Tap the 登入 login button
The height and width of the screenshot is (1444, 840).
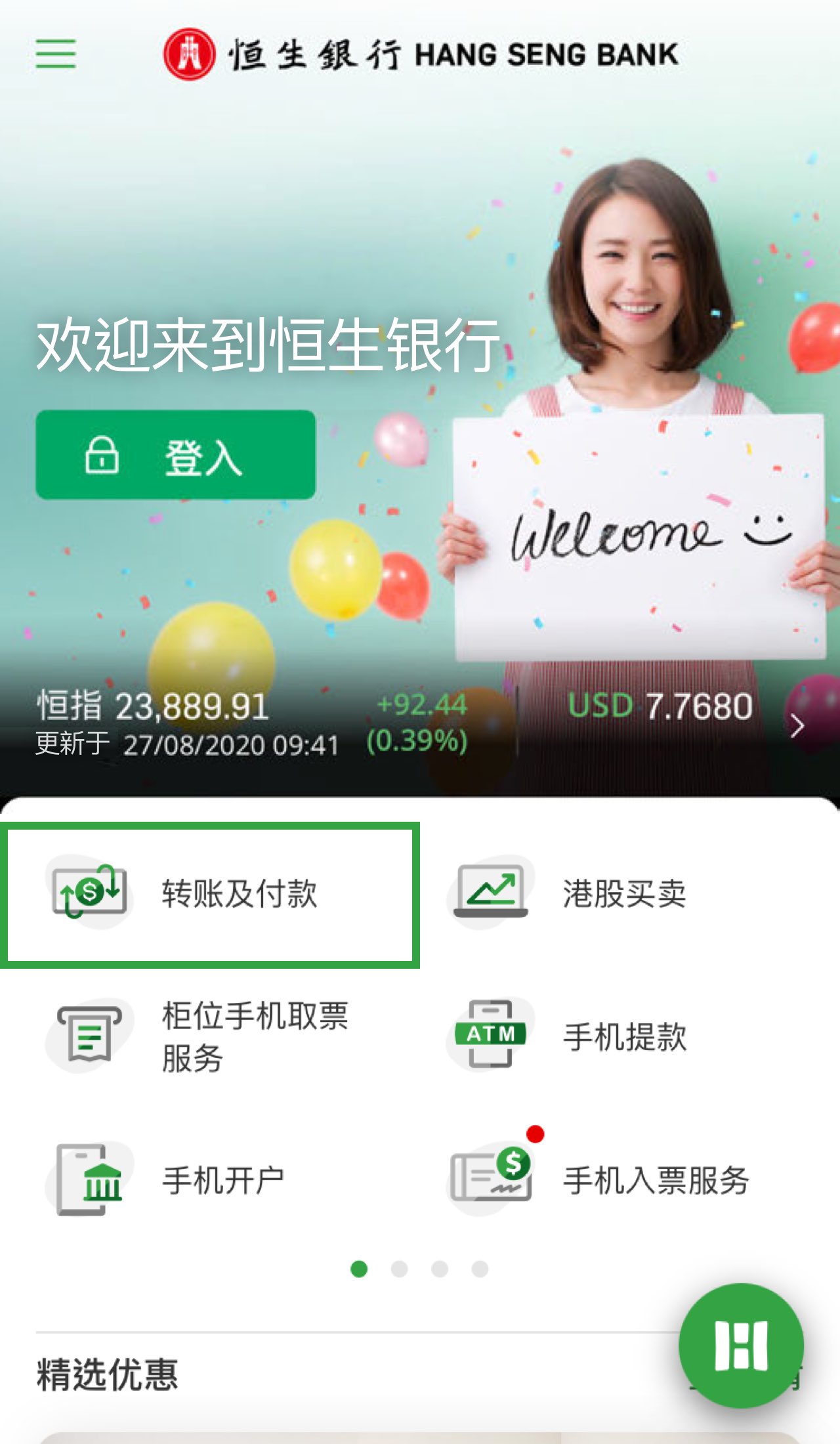click(x=175, y=455)
